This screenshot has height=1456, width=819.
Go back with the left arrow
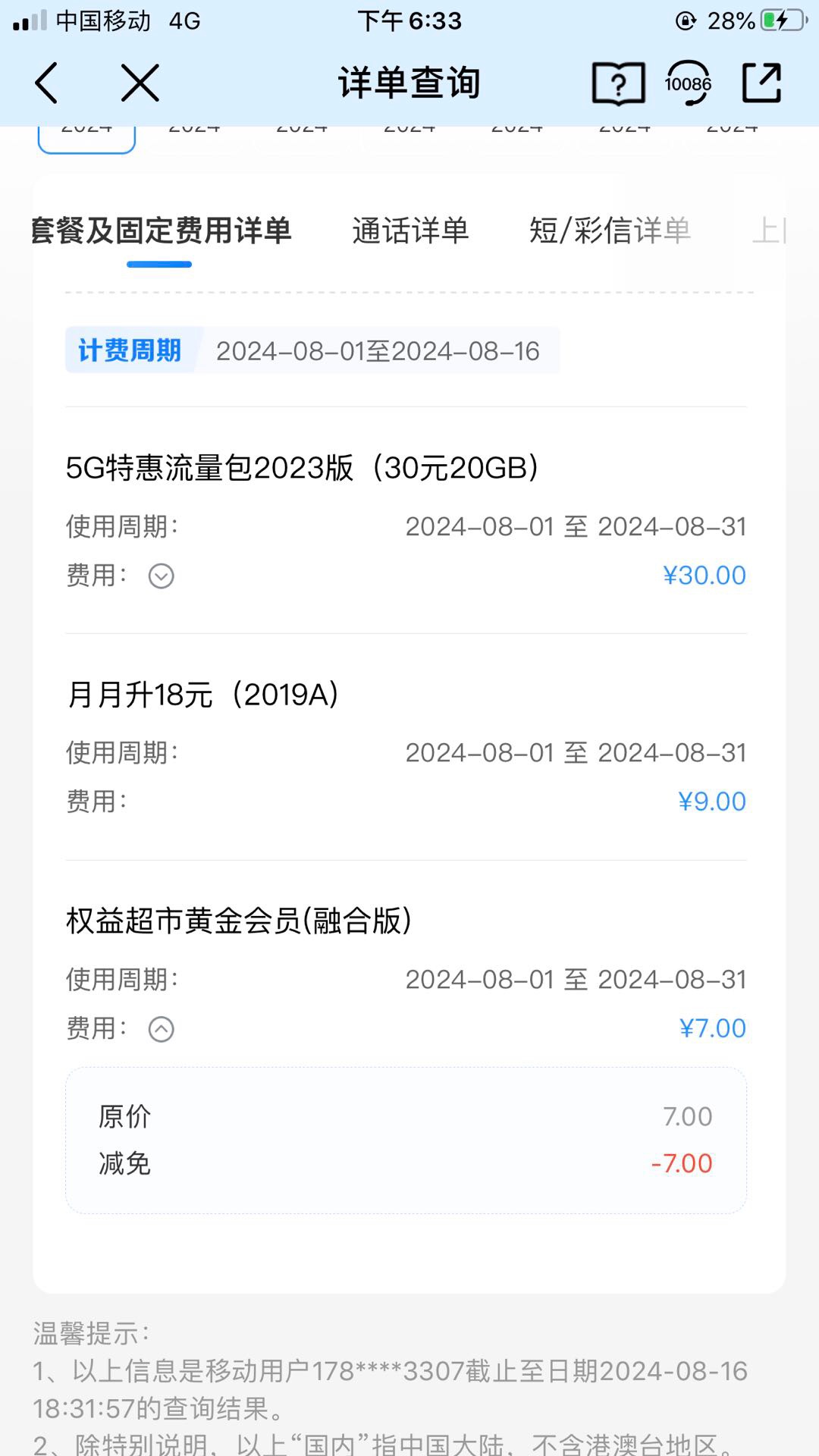(x=46, y=83)
